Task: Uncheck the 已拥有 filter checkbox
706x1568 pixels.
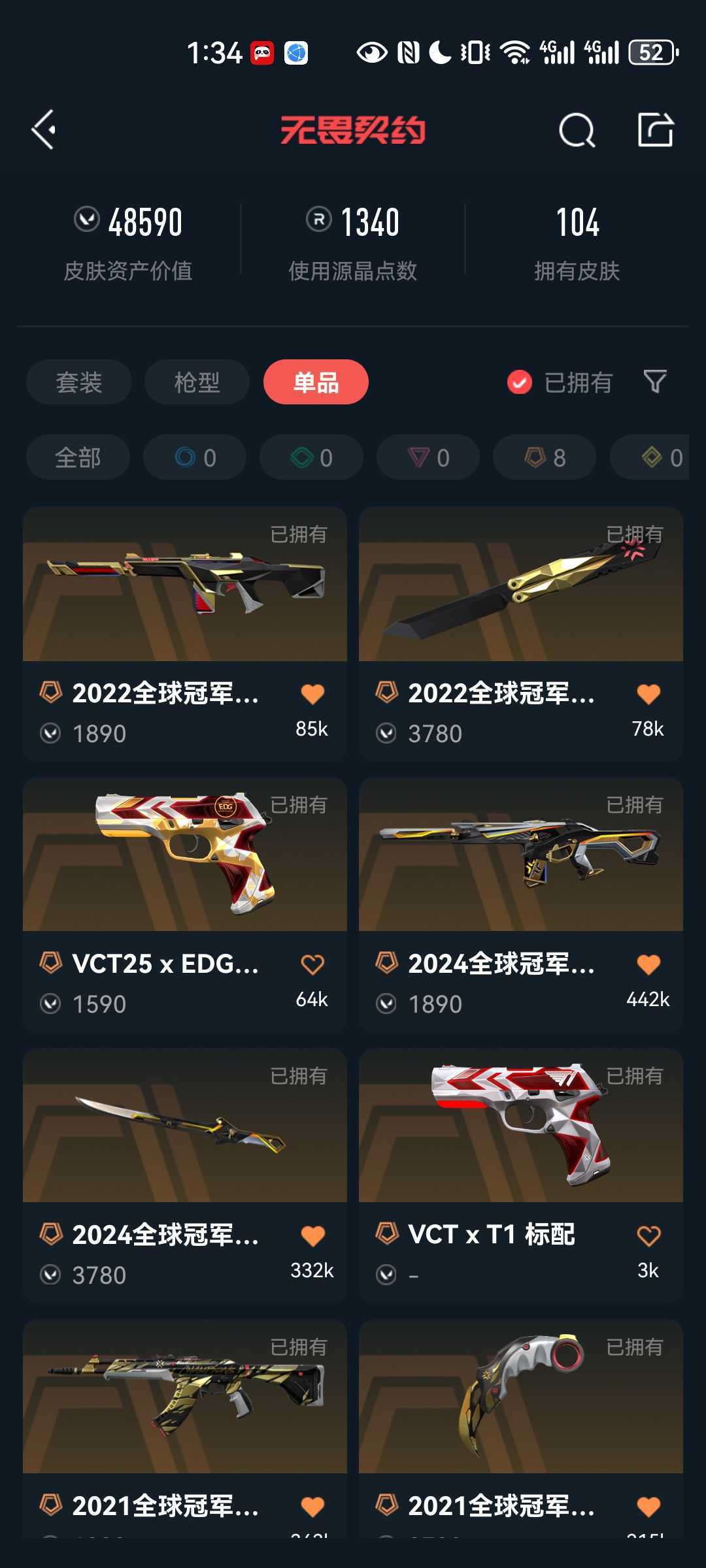Action: (x=520, y=382)
